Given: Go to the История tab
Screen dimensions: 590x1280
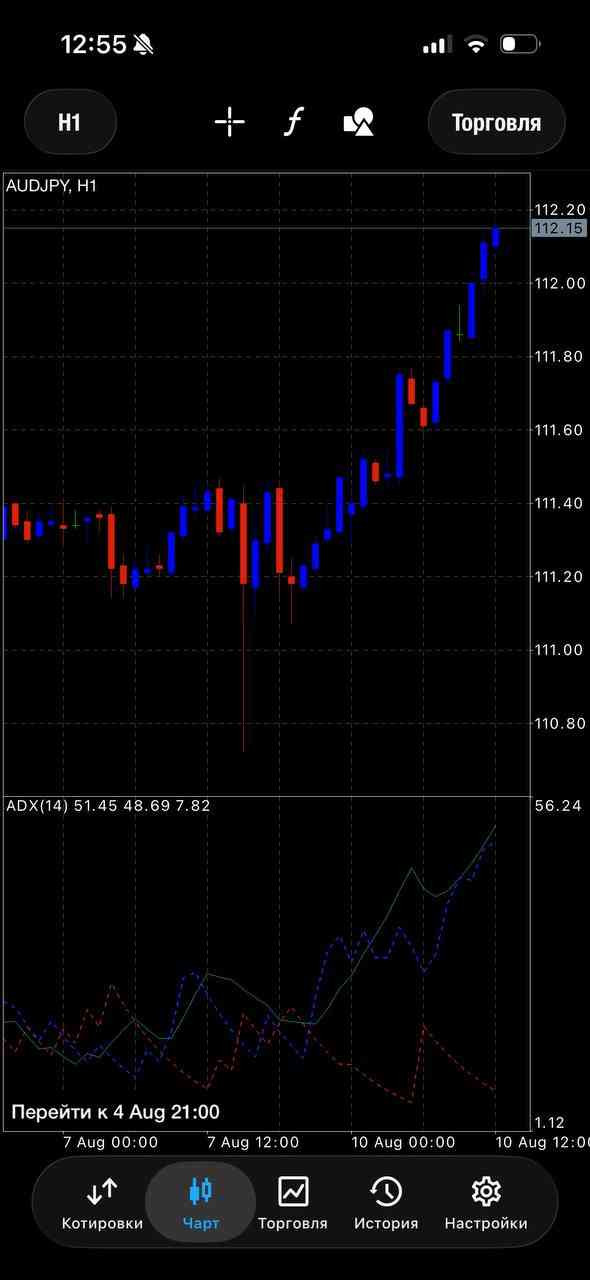Looking at the screenshot, I should [x=386, y=1203].
